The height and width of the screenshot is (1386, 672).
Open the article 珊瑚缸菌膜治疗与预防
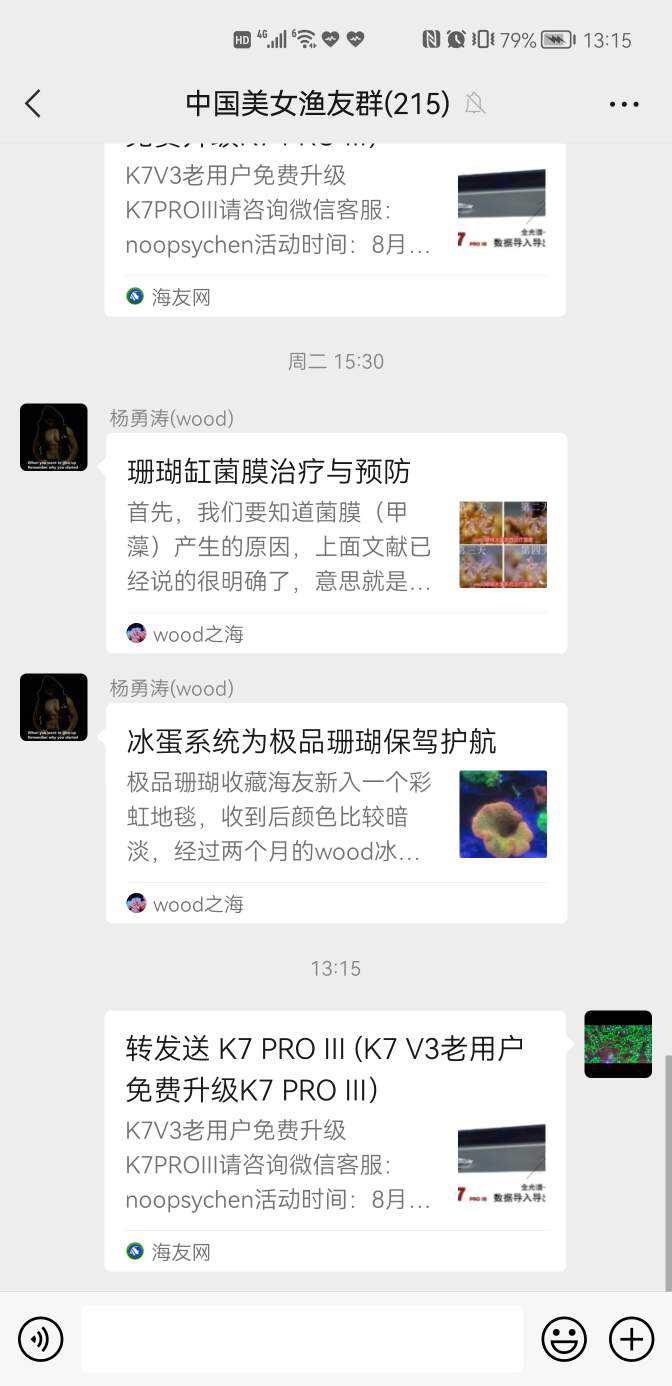336,542
